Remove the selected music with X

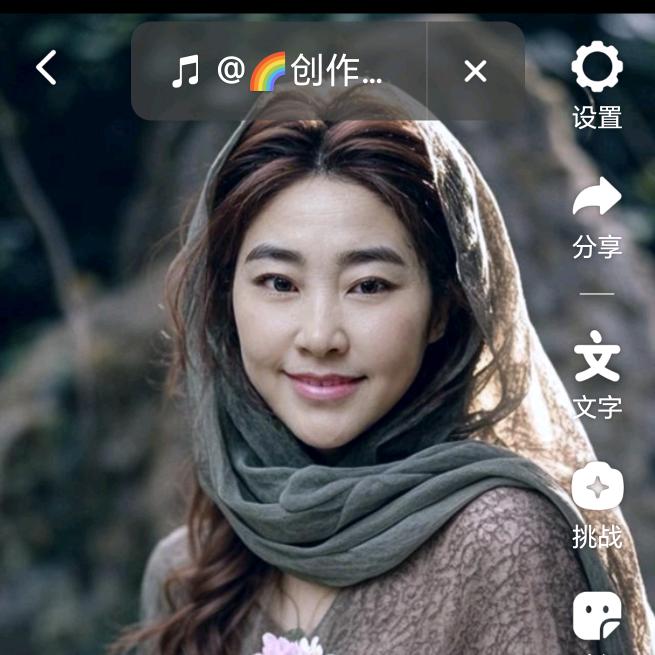476,71
